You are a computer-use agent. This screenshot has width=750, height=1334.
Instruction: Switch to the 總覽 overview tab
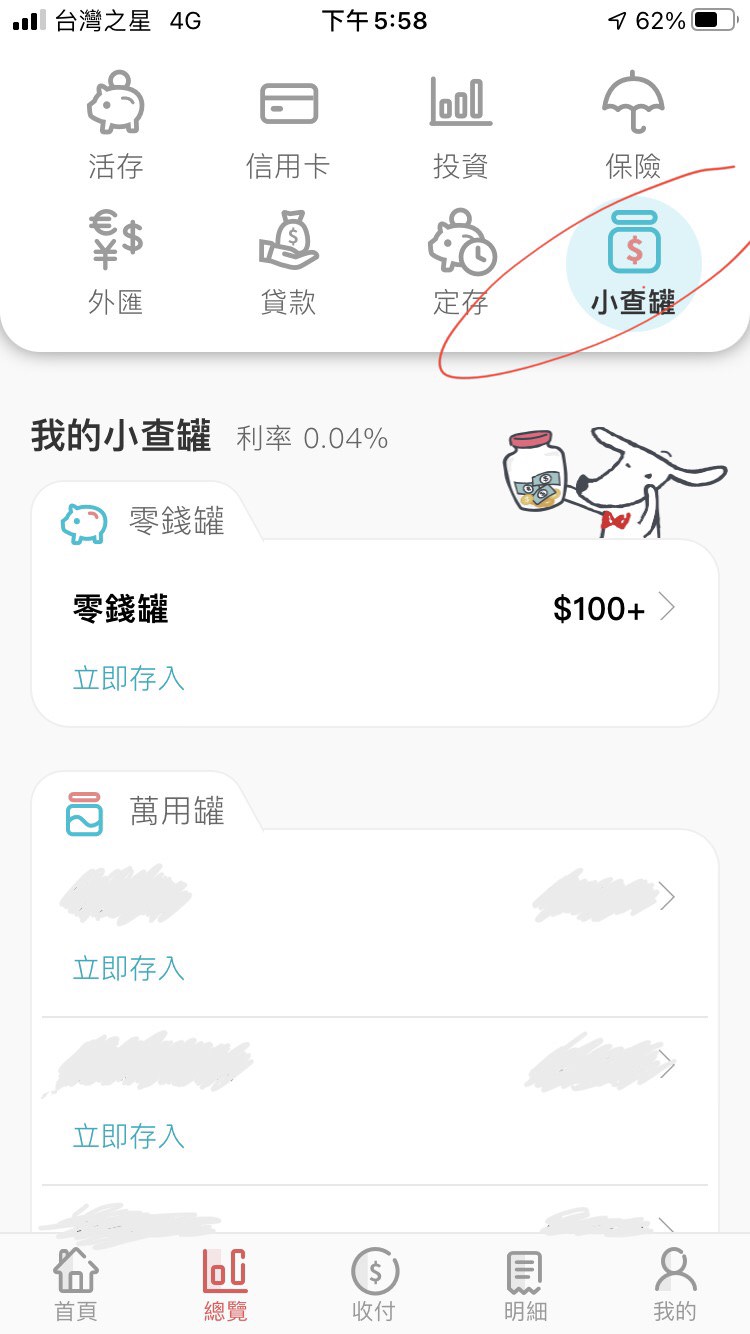(x=225, y=1285)
